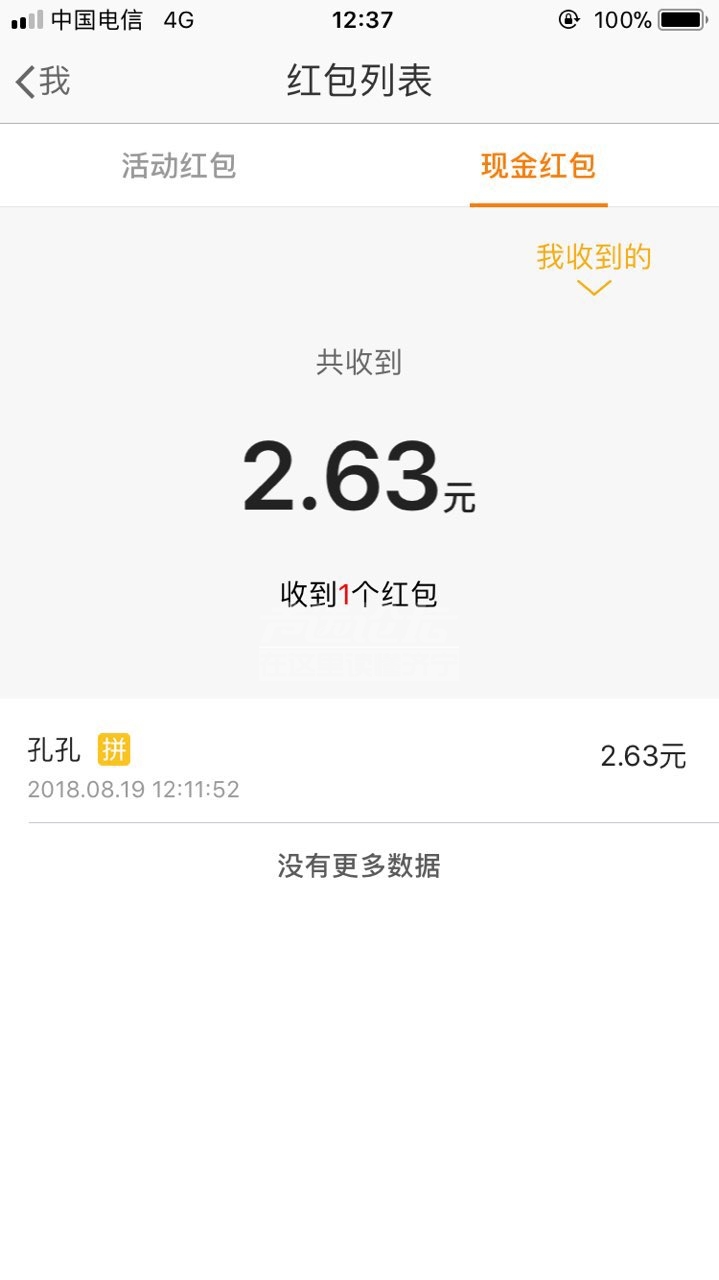
Task: Go back to the 我 page
Action: tap(42, 81)
